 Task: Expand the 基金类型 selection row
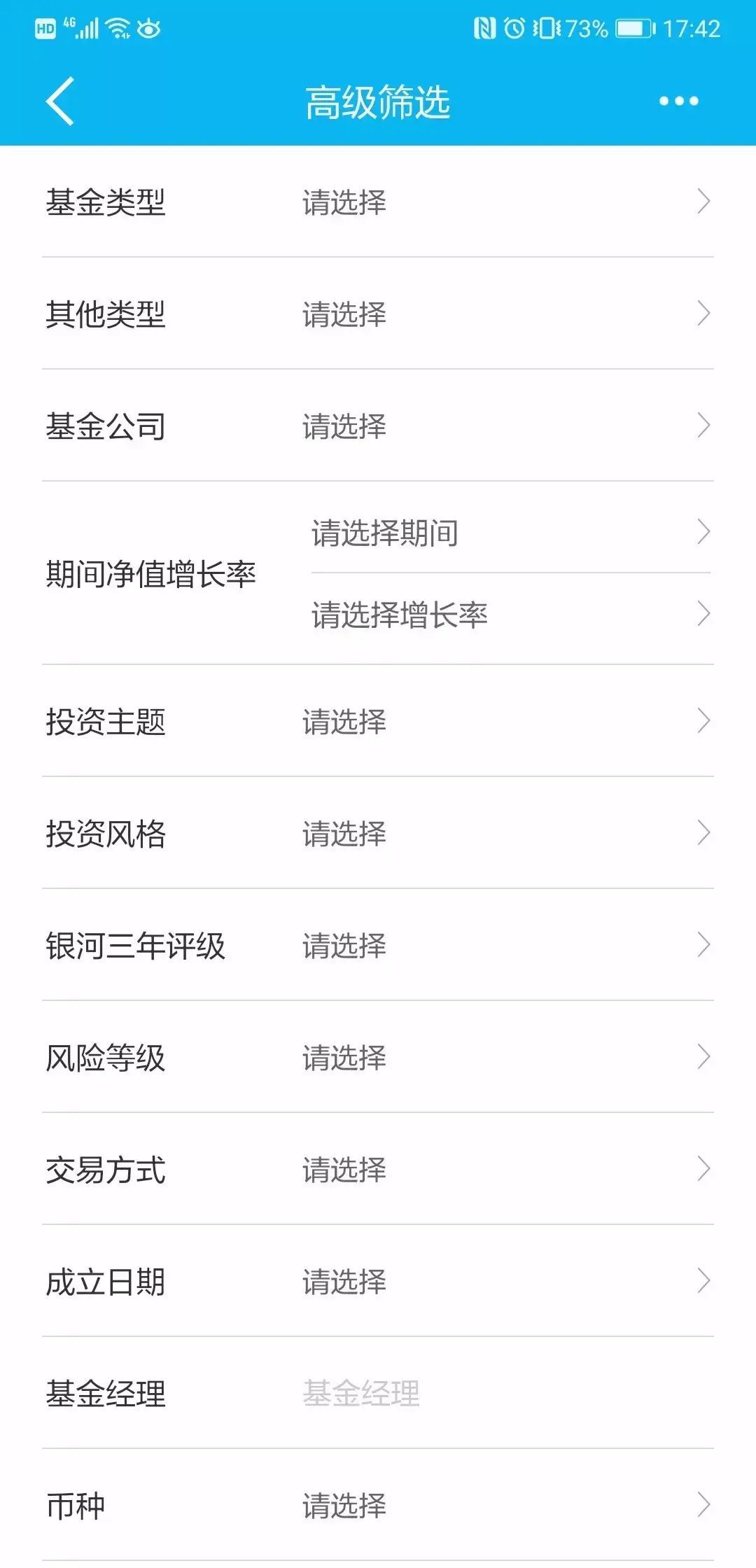point(378,203)
